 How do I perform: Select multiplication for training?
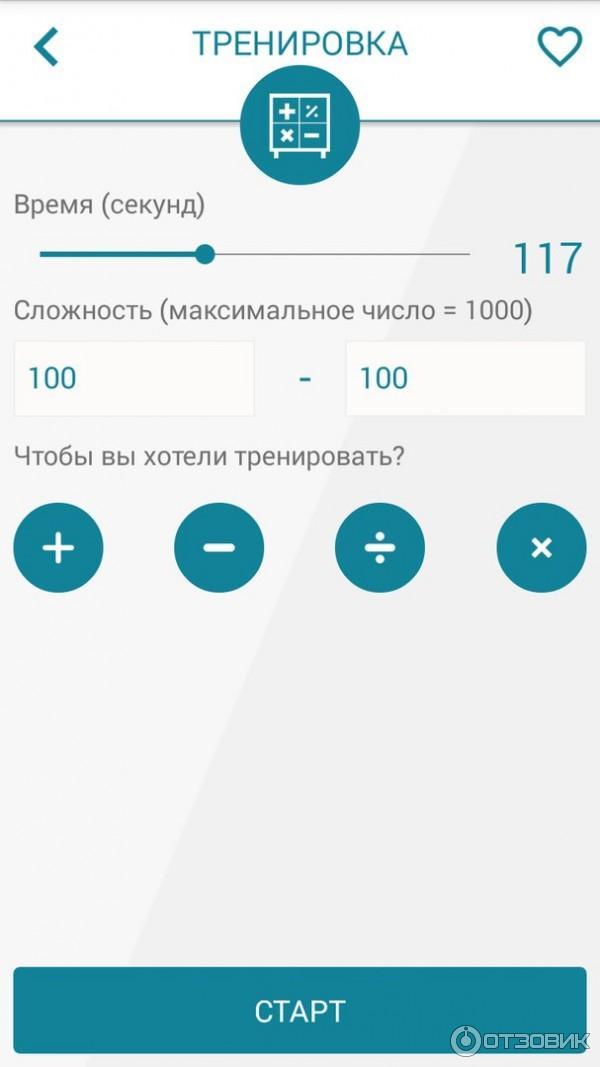[541, 548]
